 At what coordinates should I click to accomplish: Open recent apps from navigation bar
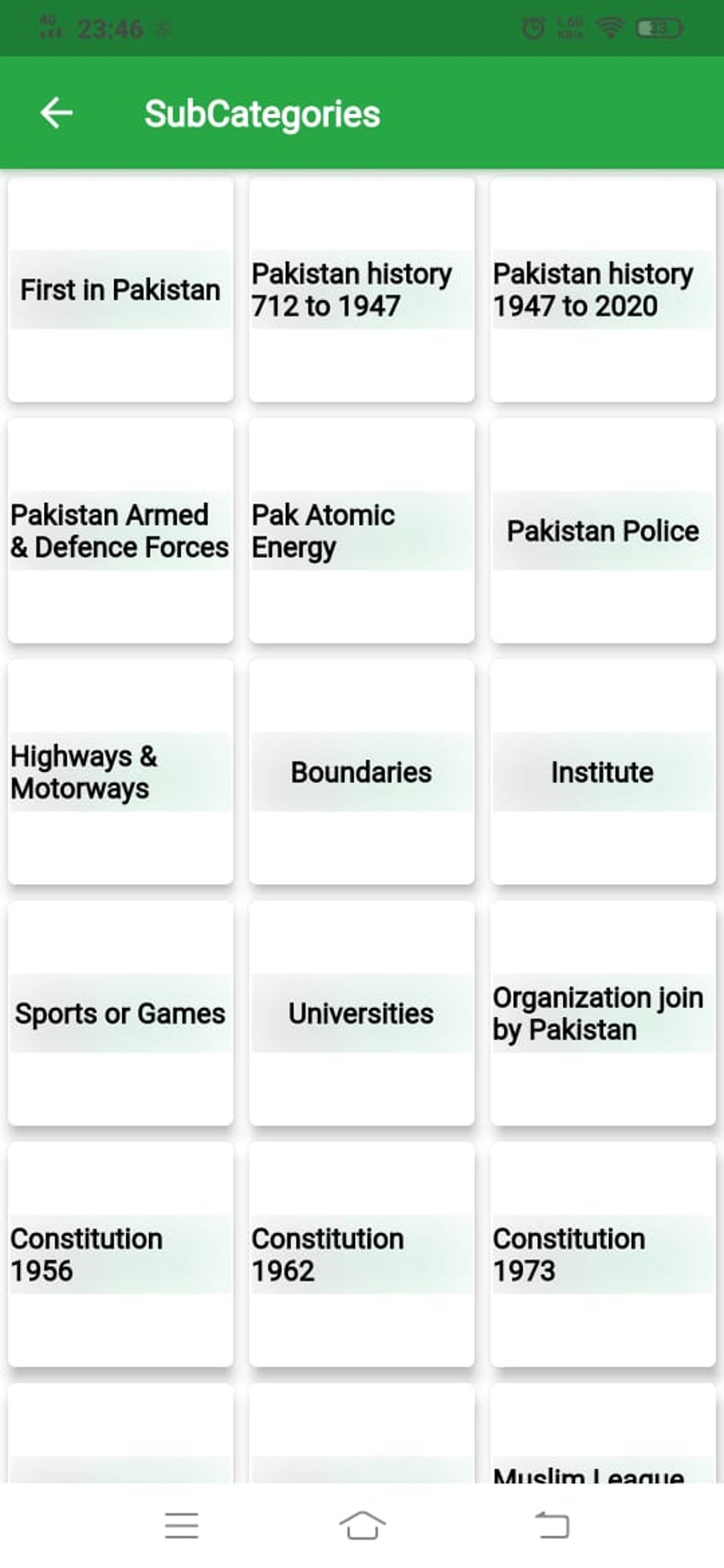pyautogui.click(x=182, y=1525)
